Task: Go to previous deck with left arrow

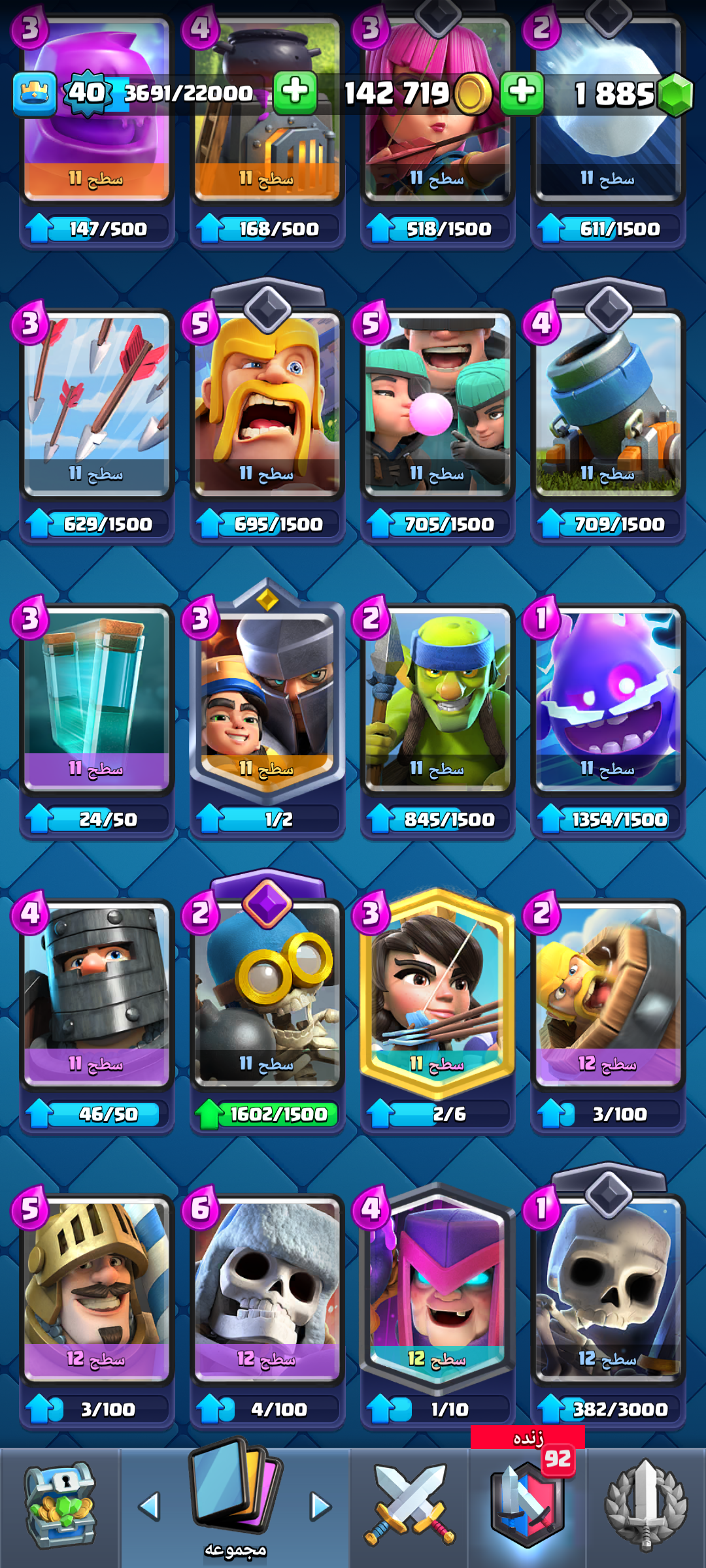Action: click(150, 1506)
